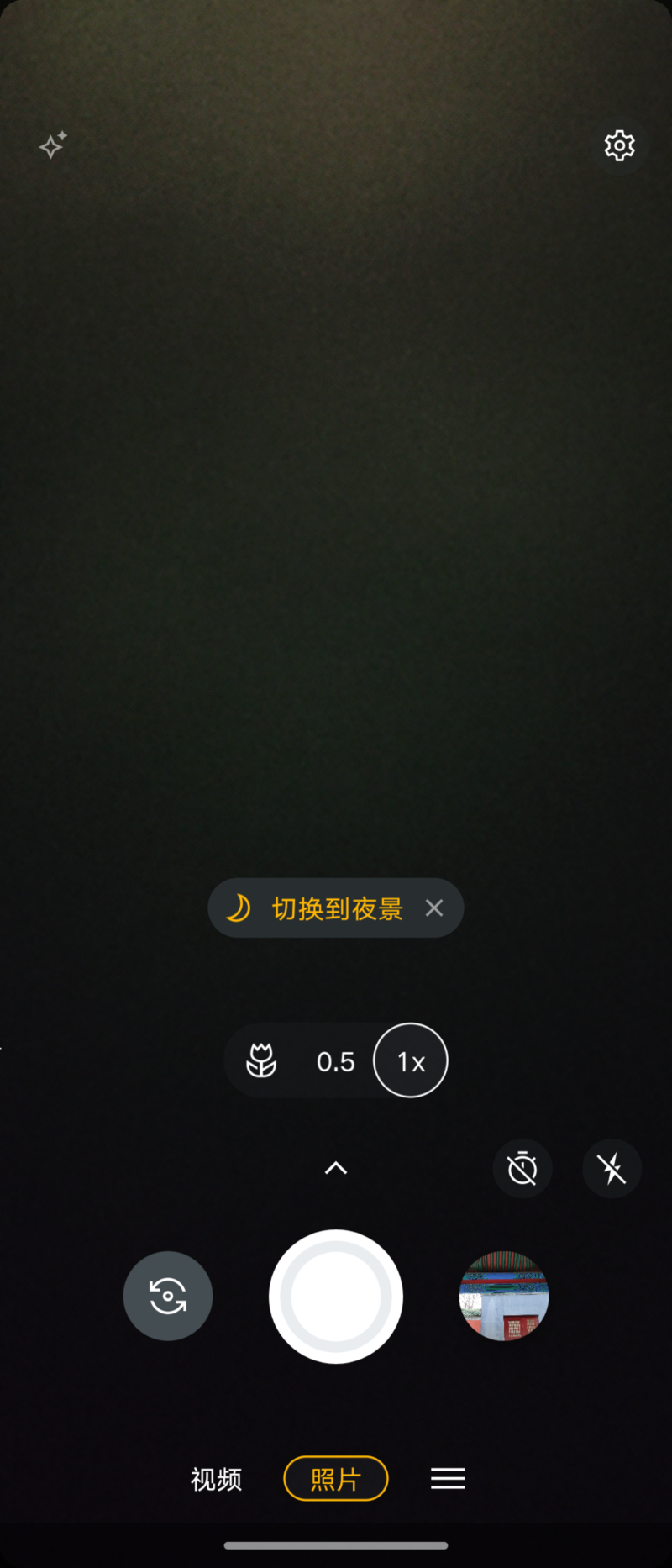Viewport: 672px width, 1568px height.
Task: Toggle the flash setting
Action: click(x=612, y=1169)
